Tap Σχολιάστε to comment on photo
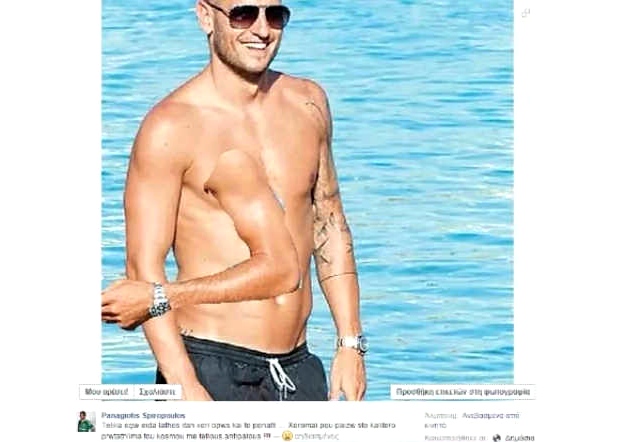This screenshot has width=618, height=442. click(x=156, y=392)
